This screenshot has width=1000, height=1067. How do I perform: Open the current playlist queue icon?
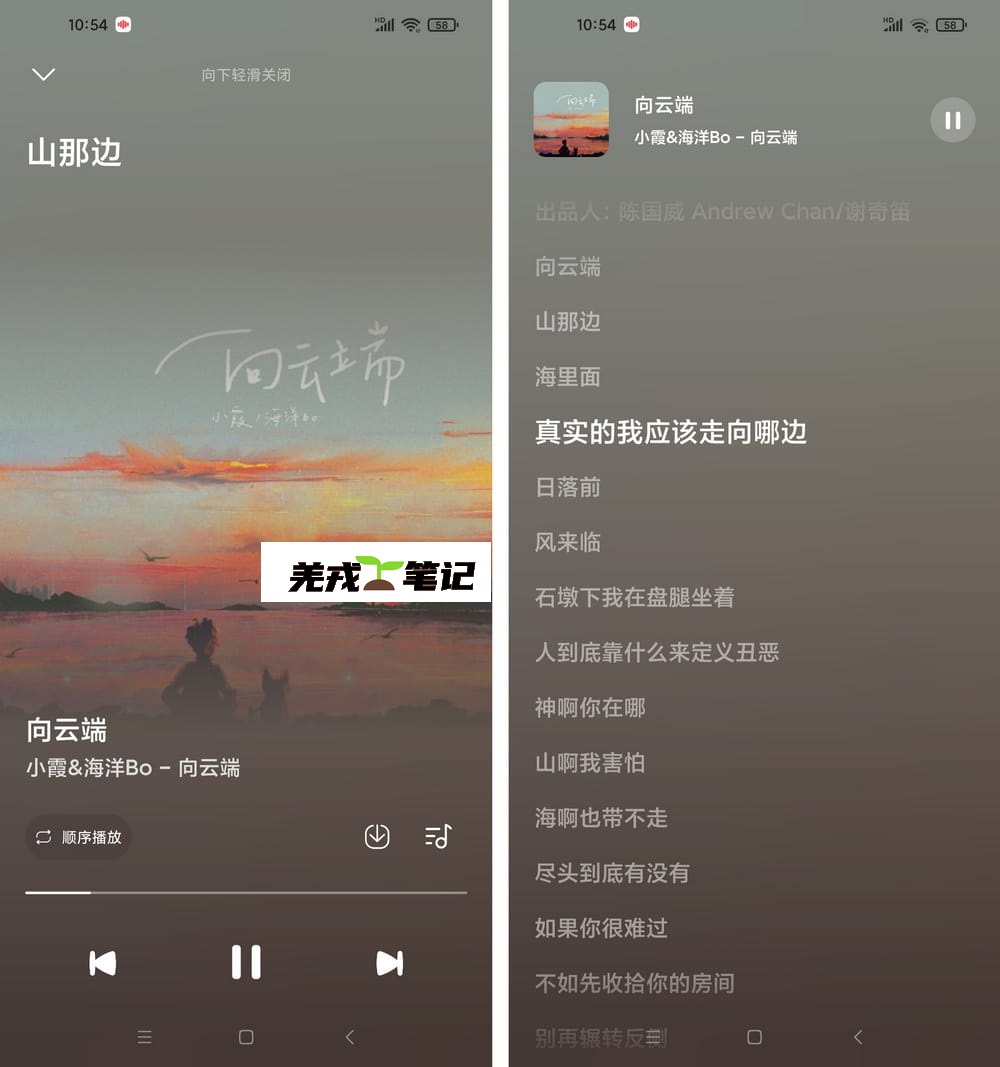pos(438,836)
